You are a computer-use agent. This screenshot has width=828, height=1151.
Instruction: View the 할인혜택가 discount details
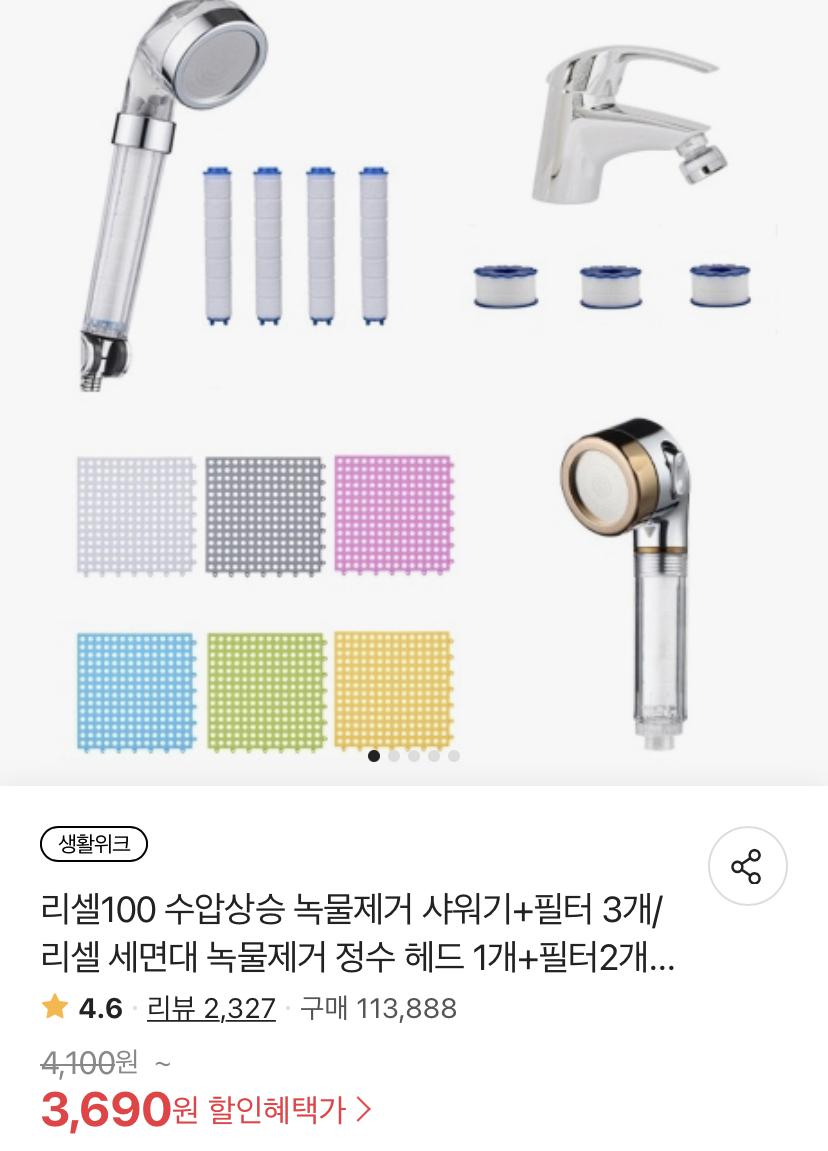tap(289, 1109)
